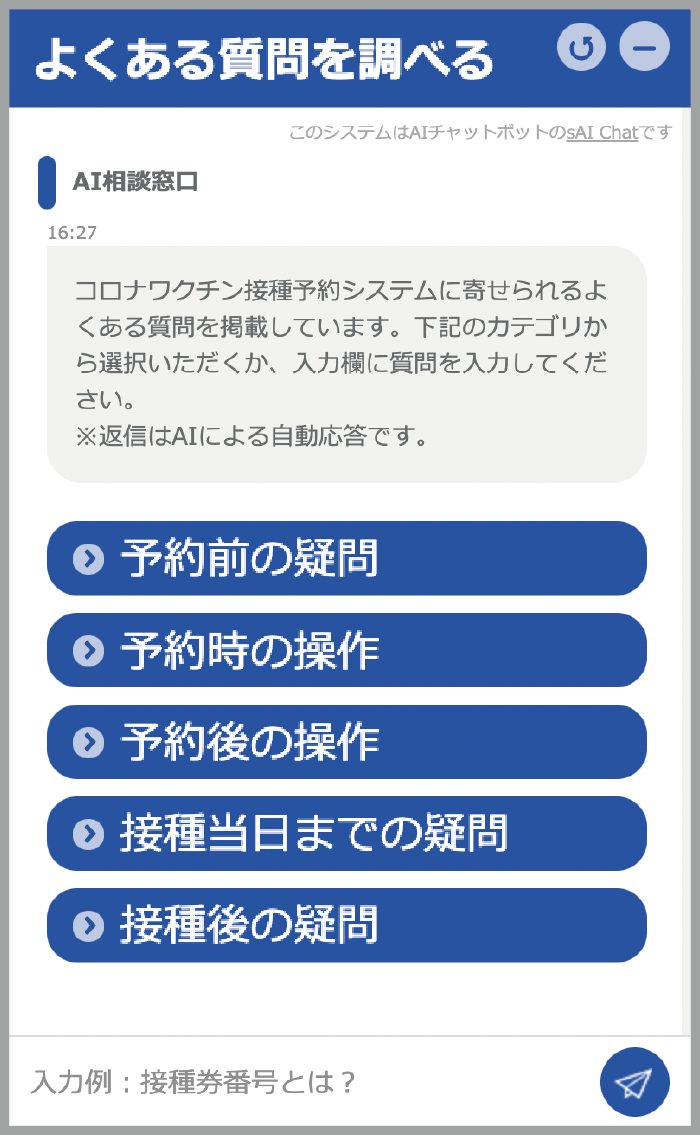Choose 接種後の疑問 category
The height and width of the screenshot is (1135, 700).
coord(346,925)
